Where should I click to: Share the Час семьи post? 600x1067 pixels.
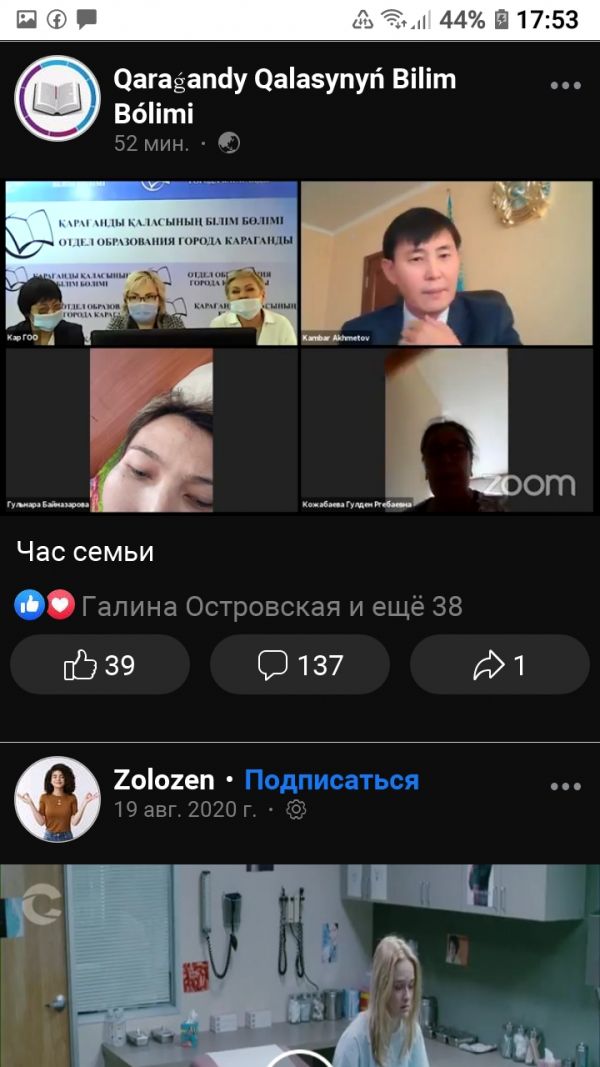click(x=500, y=664)
